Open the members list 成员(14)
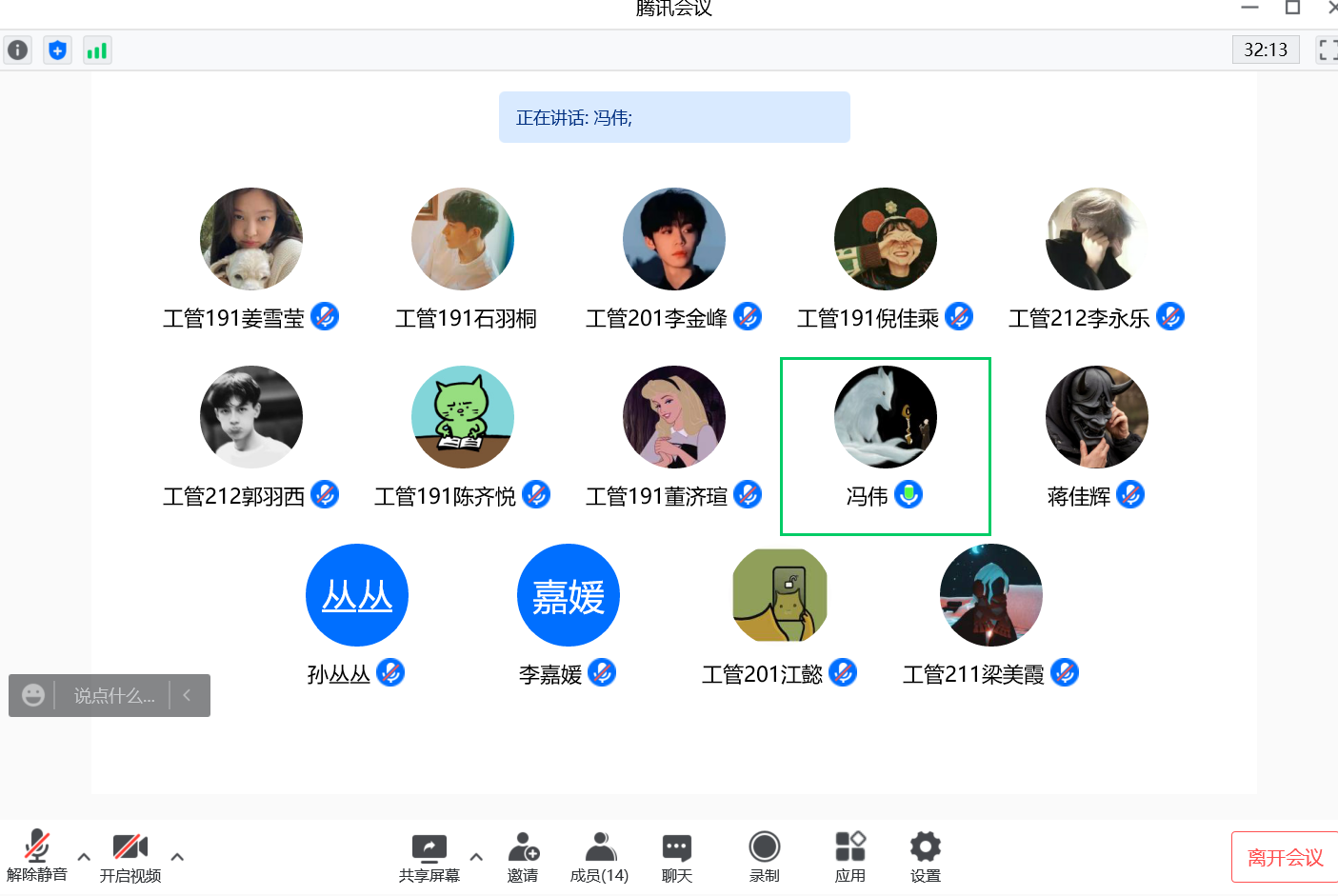 click(599, 855)
